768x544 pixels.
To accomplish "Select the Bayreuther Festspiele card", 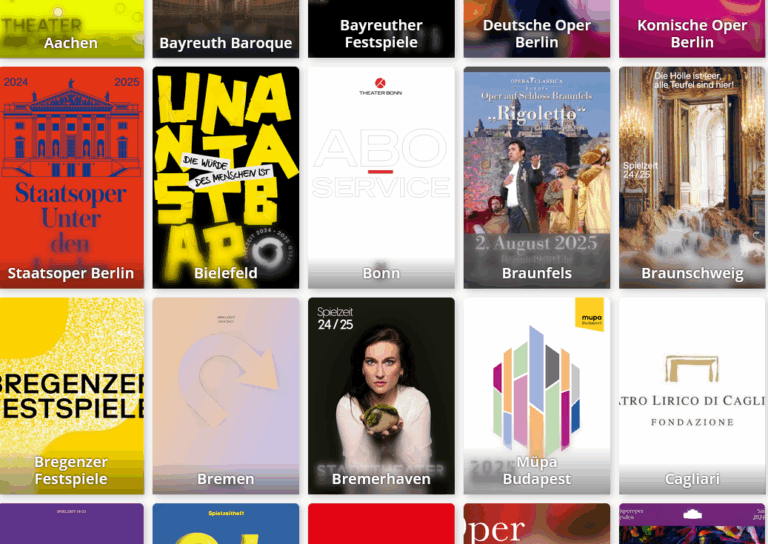I will 381,28.
